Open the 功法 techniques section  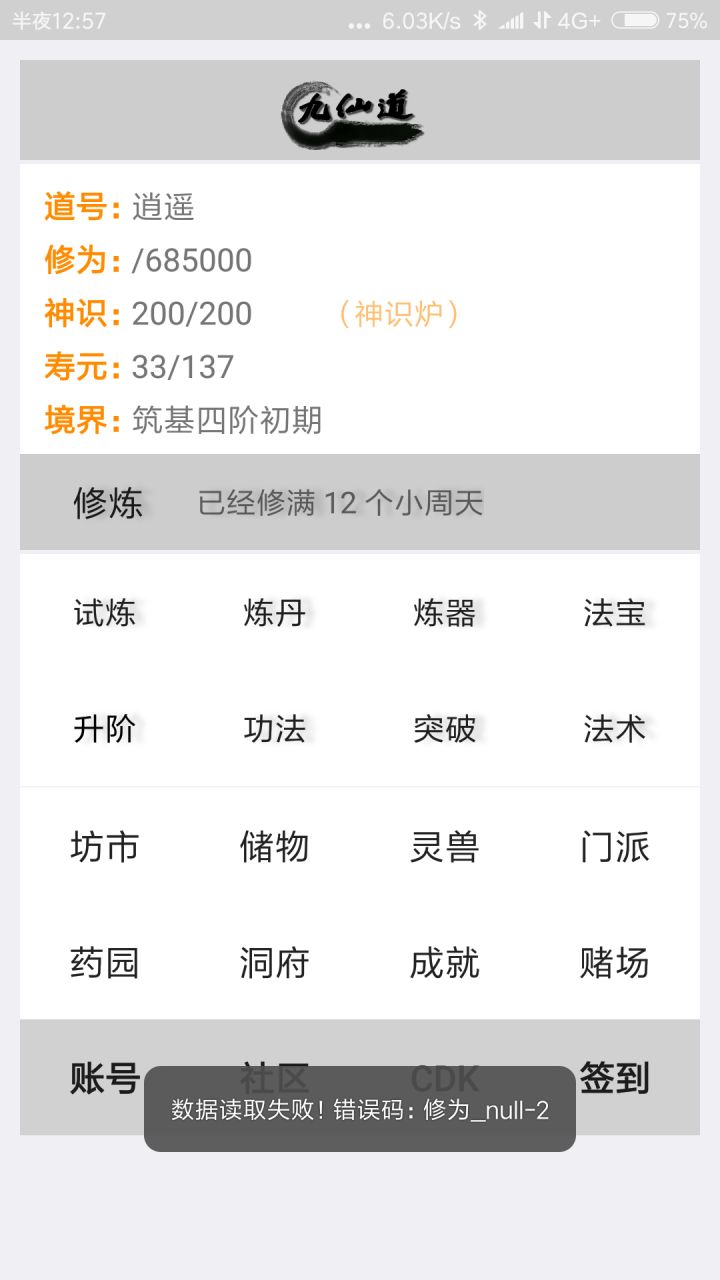click(x=275, y=728)
